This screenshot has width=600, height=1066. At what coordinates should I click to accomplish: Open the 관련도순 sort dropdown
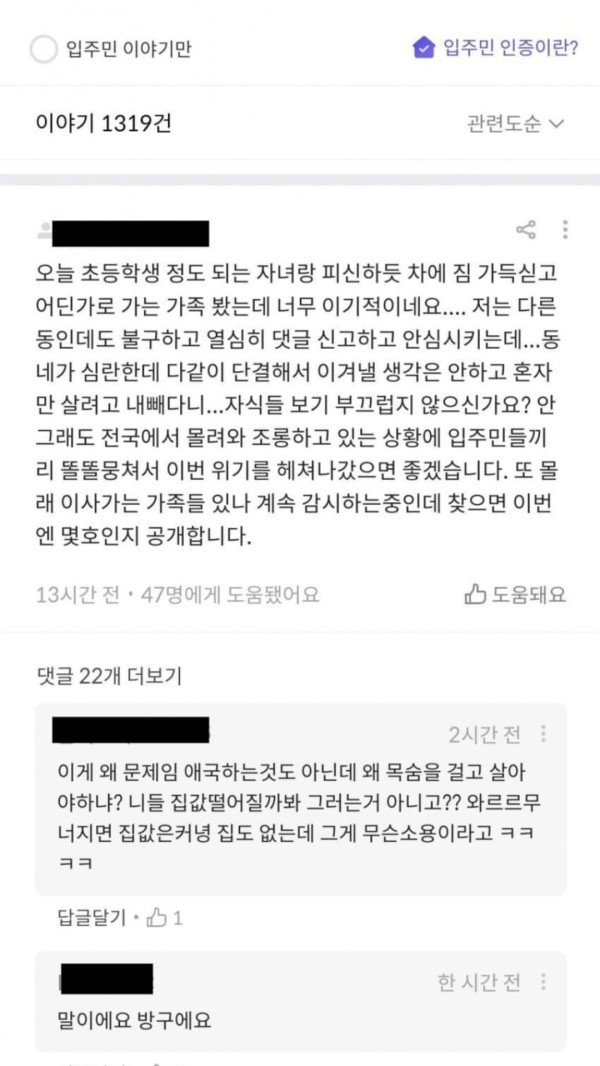[515, 124]
